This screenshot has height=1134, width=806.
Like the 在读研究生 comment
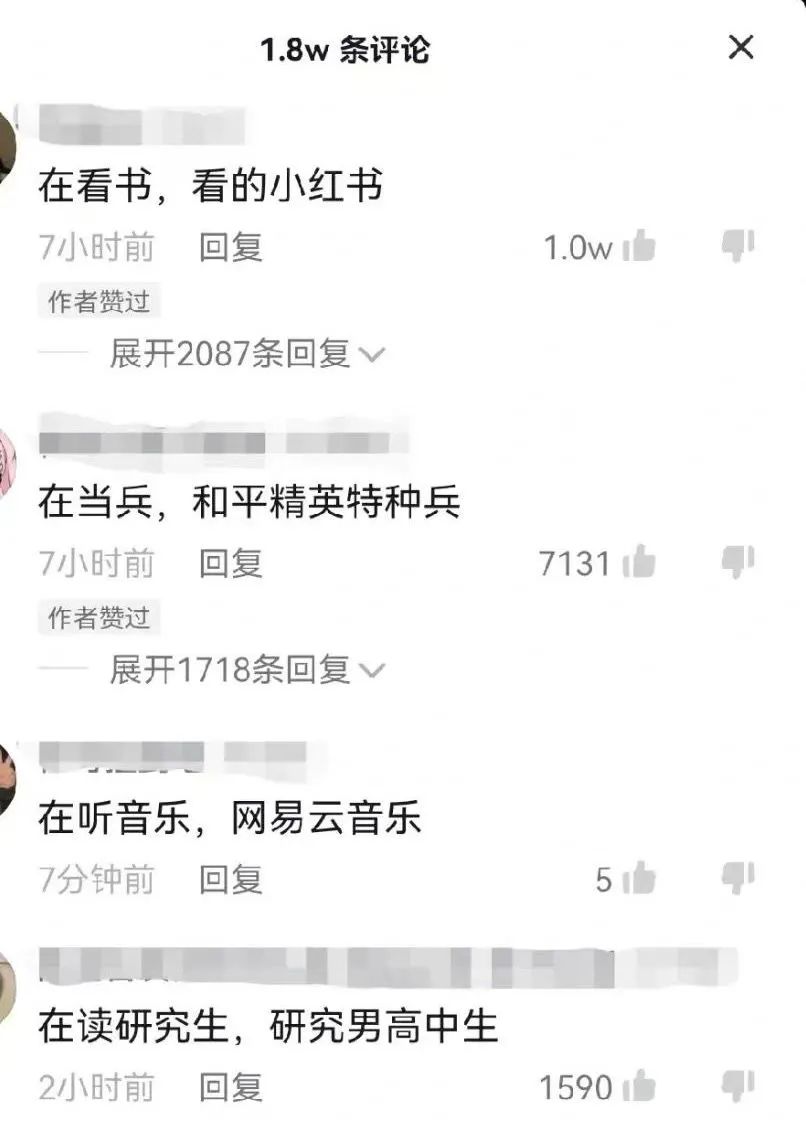(639, 1087)
